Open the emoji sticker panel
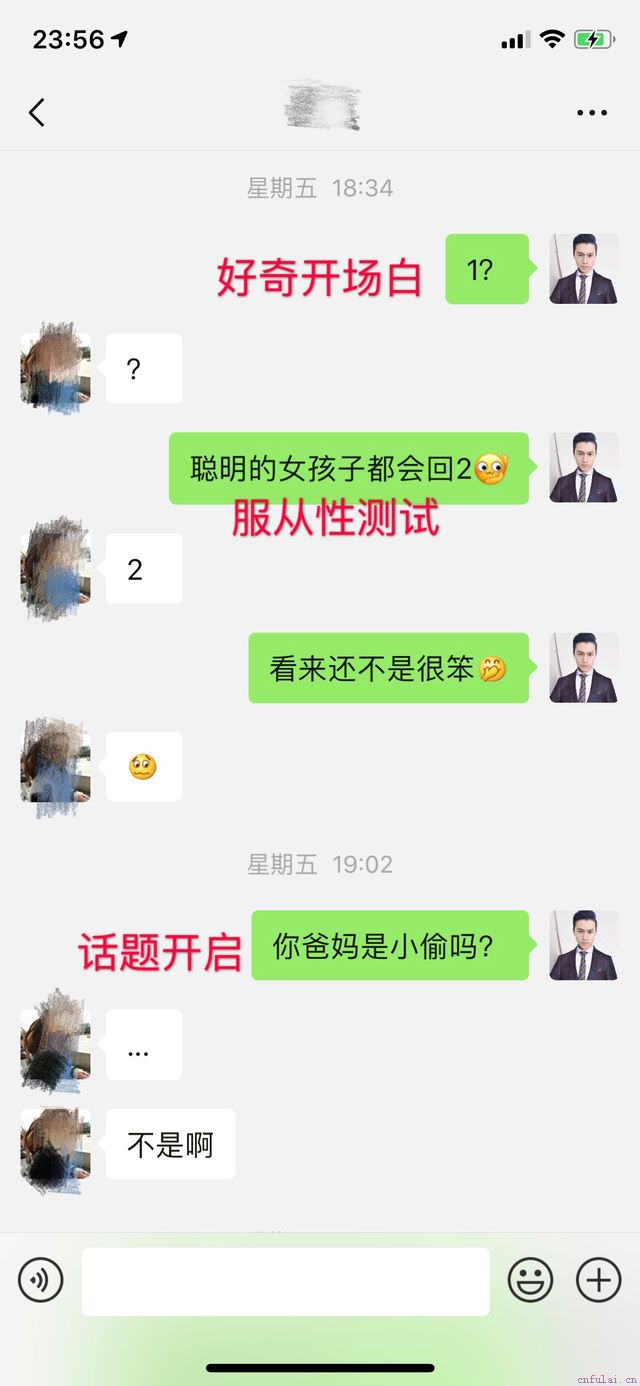 (531, 1280)
